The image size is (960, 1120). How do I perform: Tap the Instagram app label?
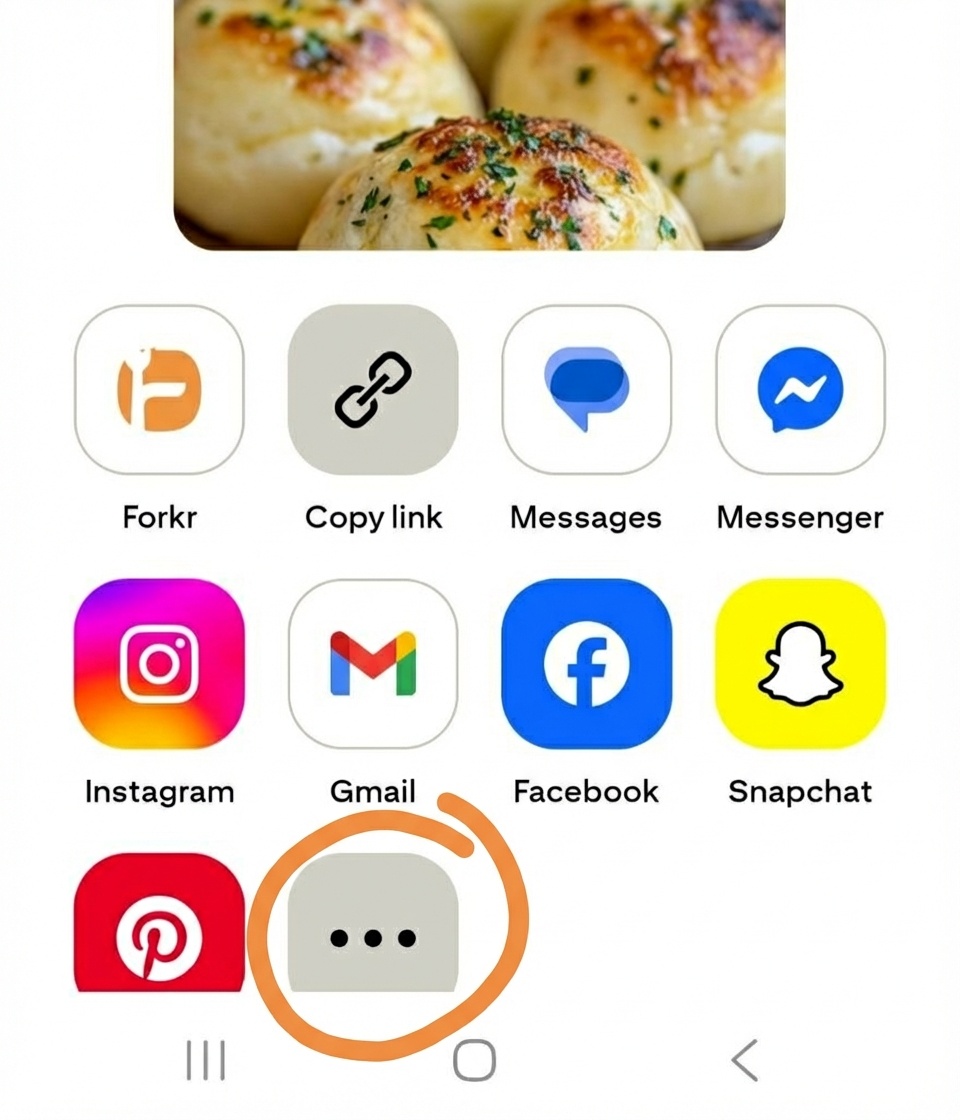tap(159, 791)
